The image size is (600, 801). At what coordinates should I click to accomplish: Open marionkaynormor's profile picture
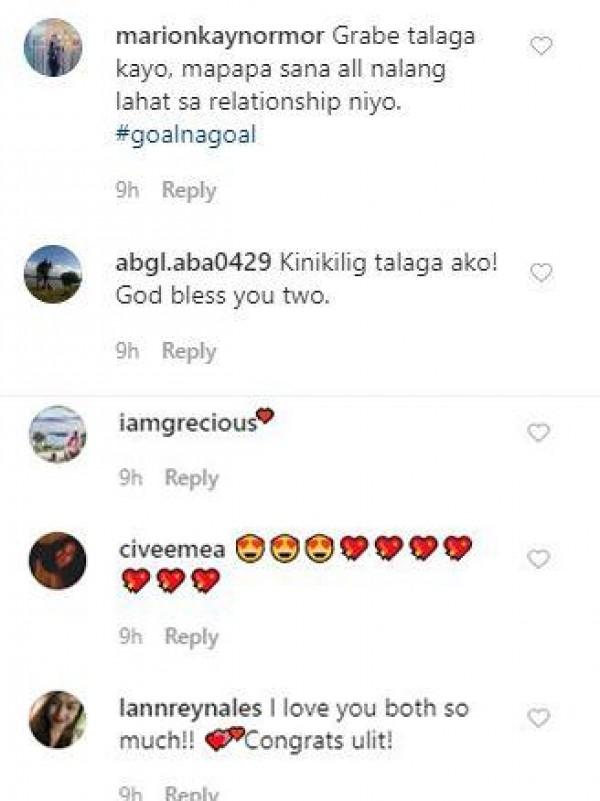coord(54,47)
